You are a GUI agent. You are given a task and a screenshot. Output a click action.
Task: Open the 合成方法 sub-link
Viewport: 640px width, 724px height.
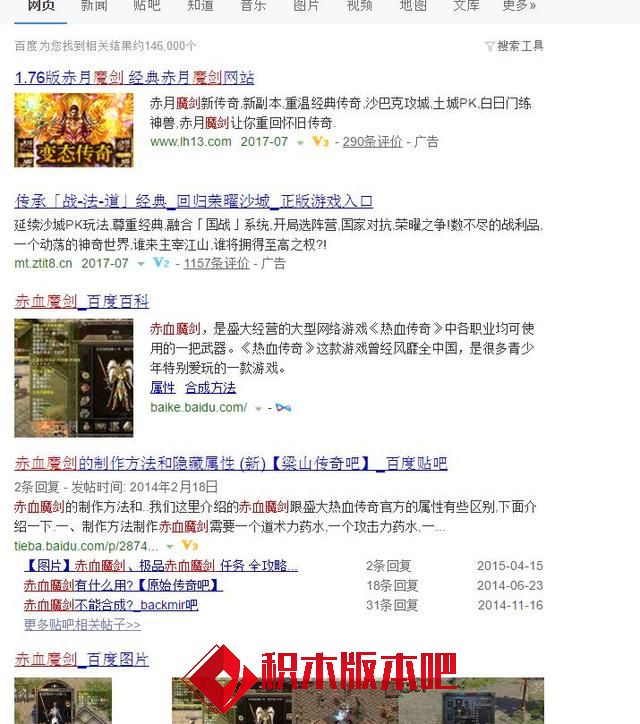[x=210, y=387]
